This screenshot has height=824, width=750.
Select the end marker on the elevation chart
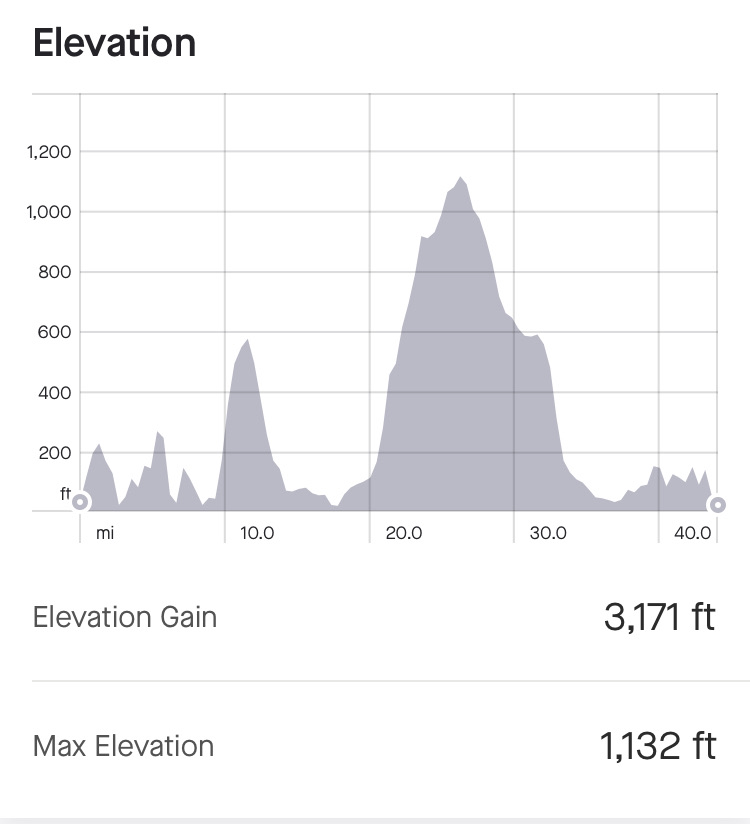coord(717,504)
